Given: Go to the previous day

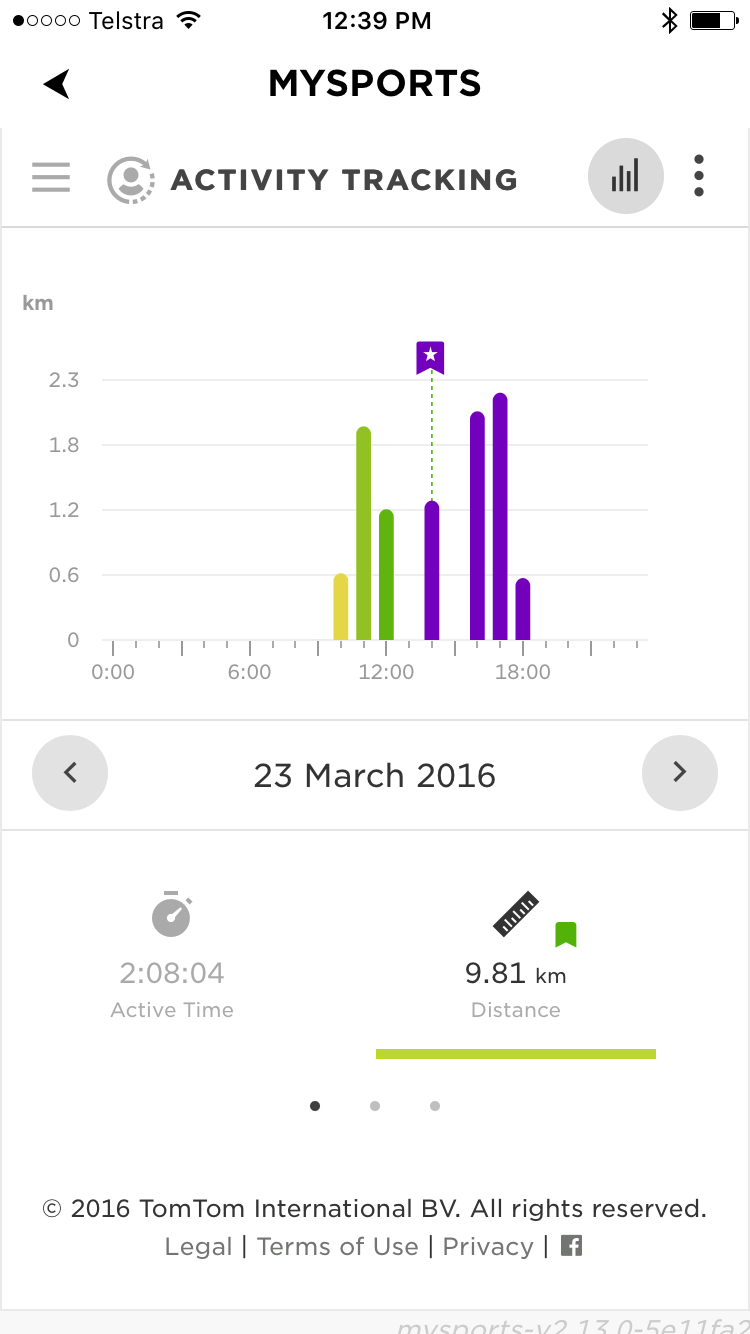Looking at the screenshot, I should coord(70,773).
